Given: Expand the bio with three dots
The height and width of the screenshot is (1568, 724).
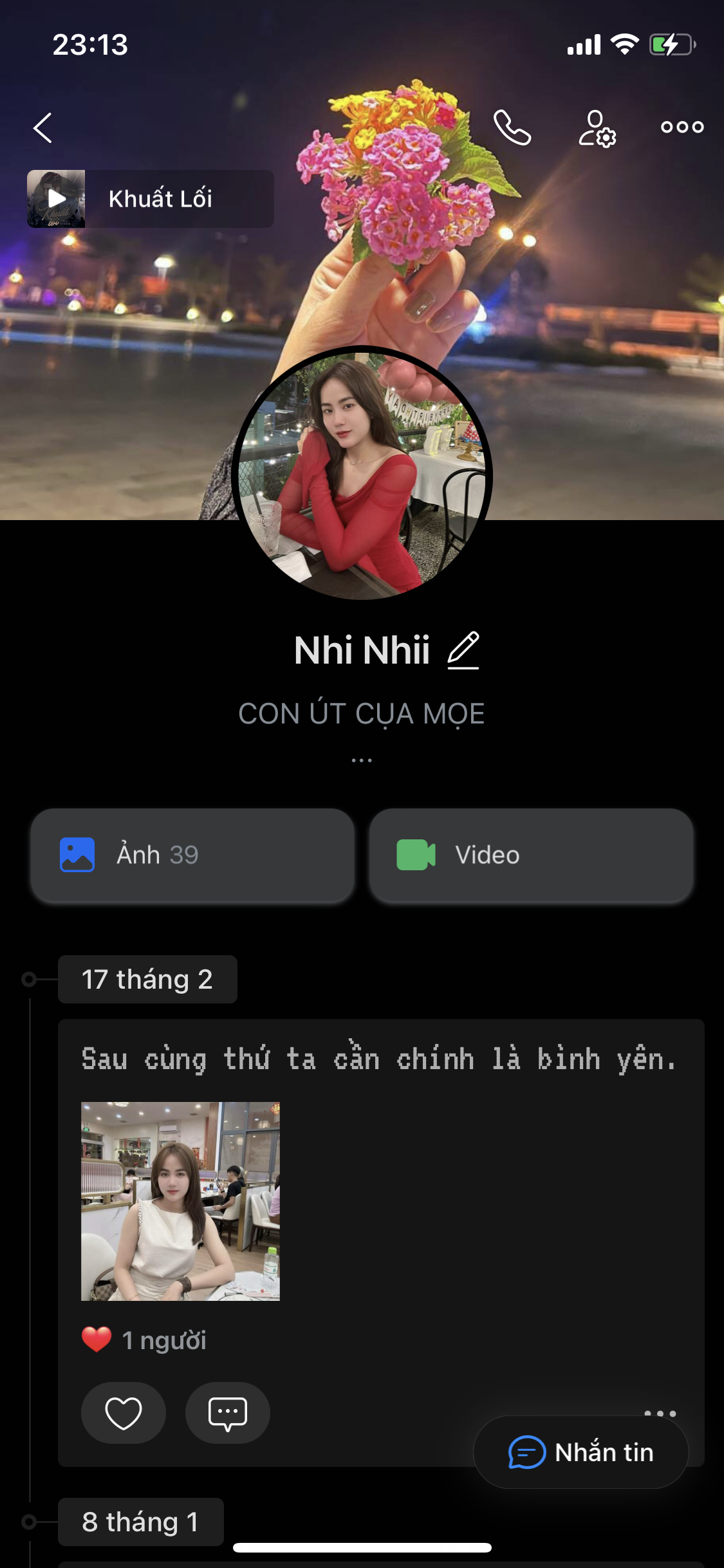Looking at the screenshot, I should tap(362, 760).
